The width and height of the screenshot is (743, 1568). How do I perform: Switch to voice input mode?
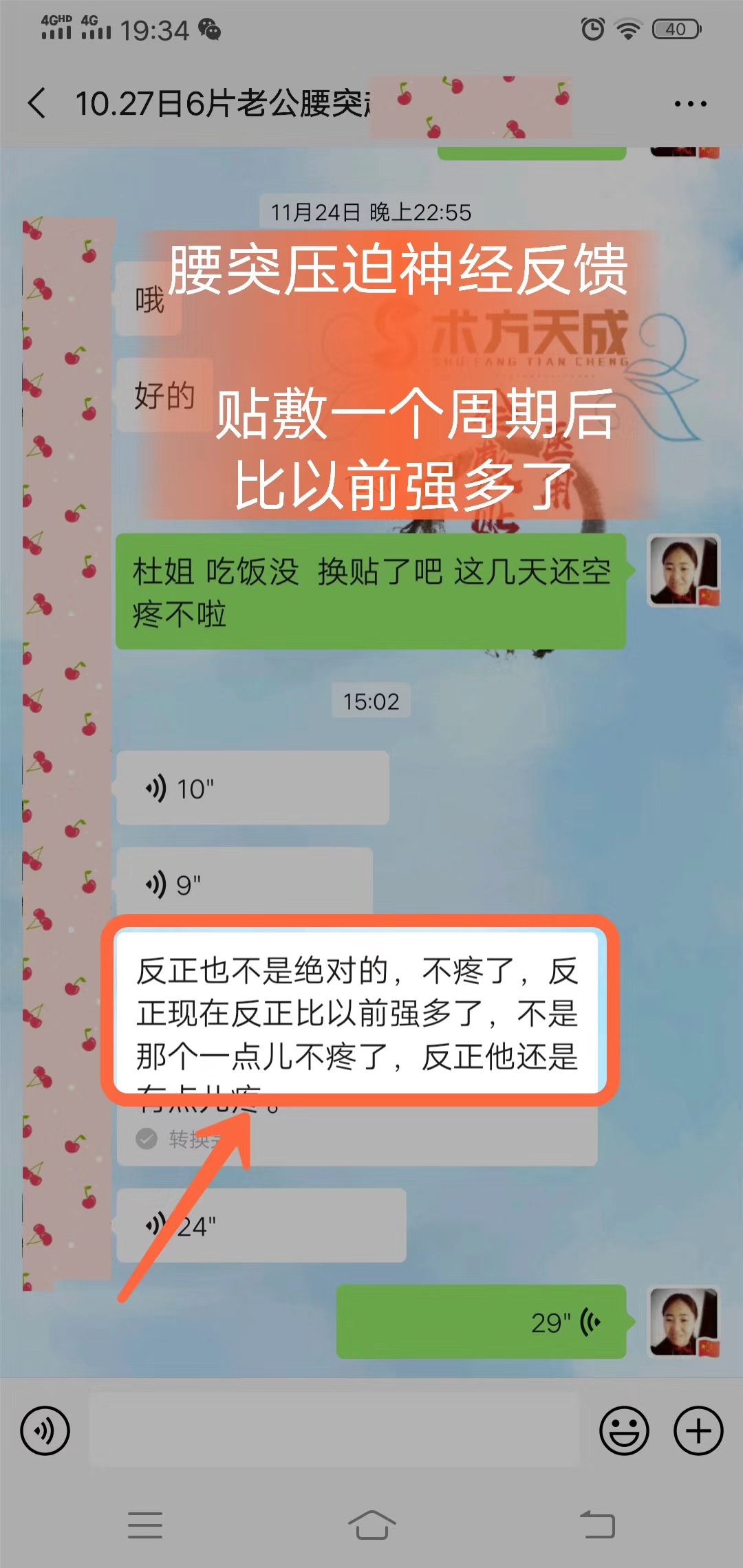pos(45,1430)
